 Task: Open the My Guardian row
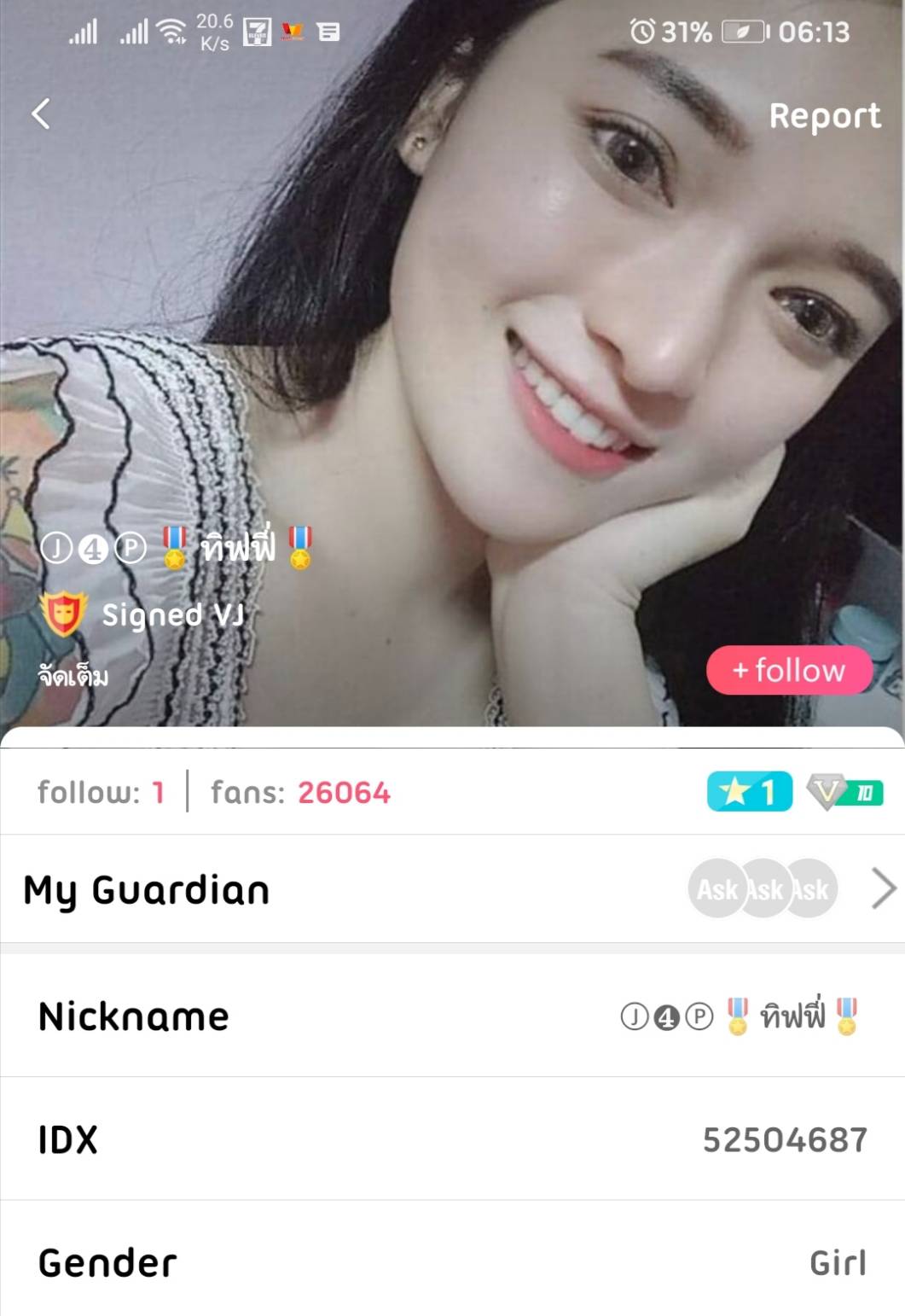point(452,889)
